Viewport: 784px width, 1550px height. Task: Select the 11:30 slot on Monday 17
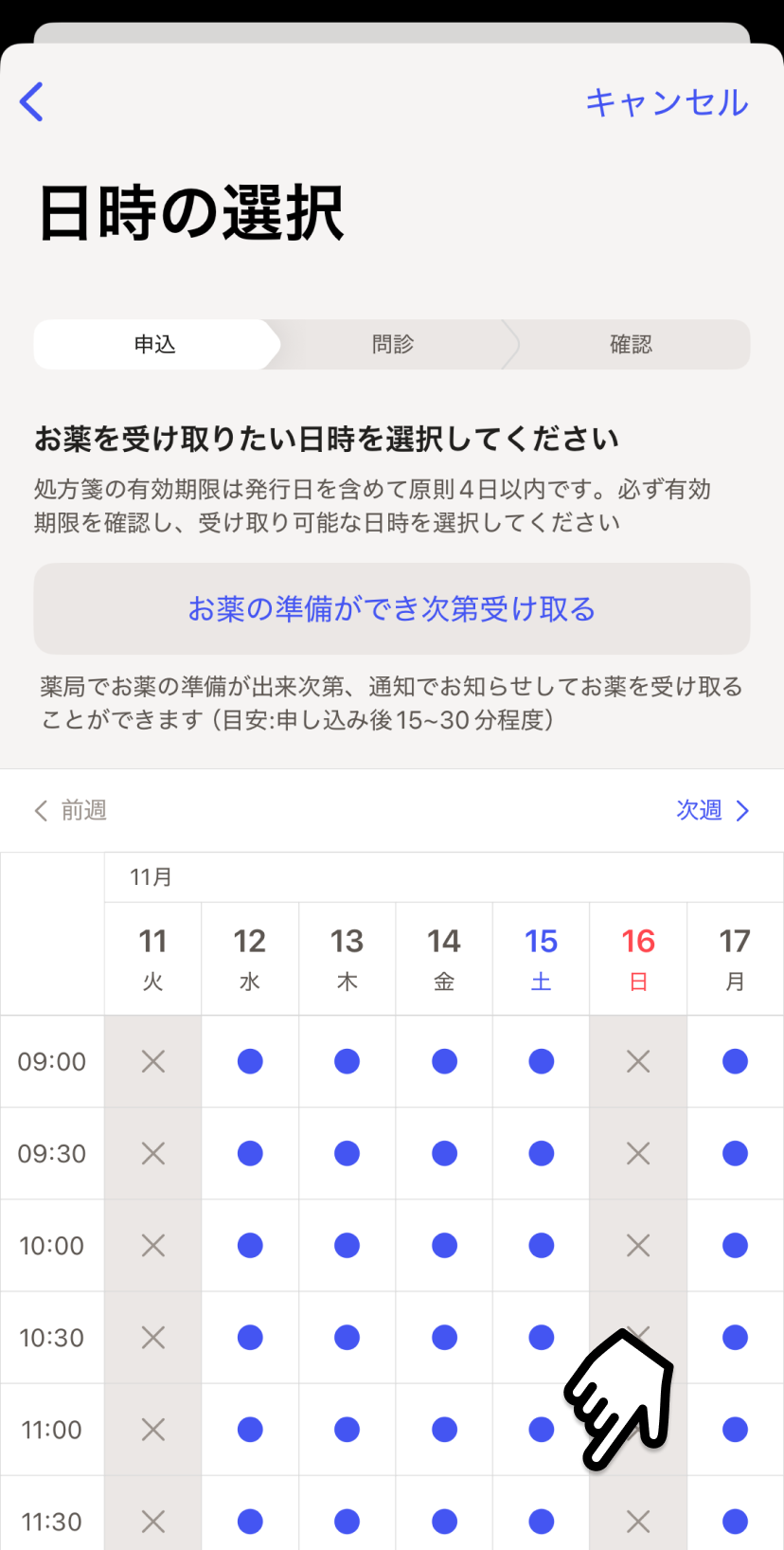[x=735, y=1521]
